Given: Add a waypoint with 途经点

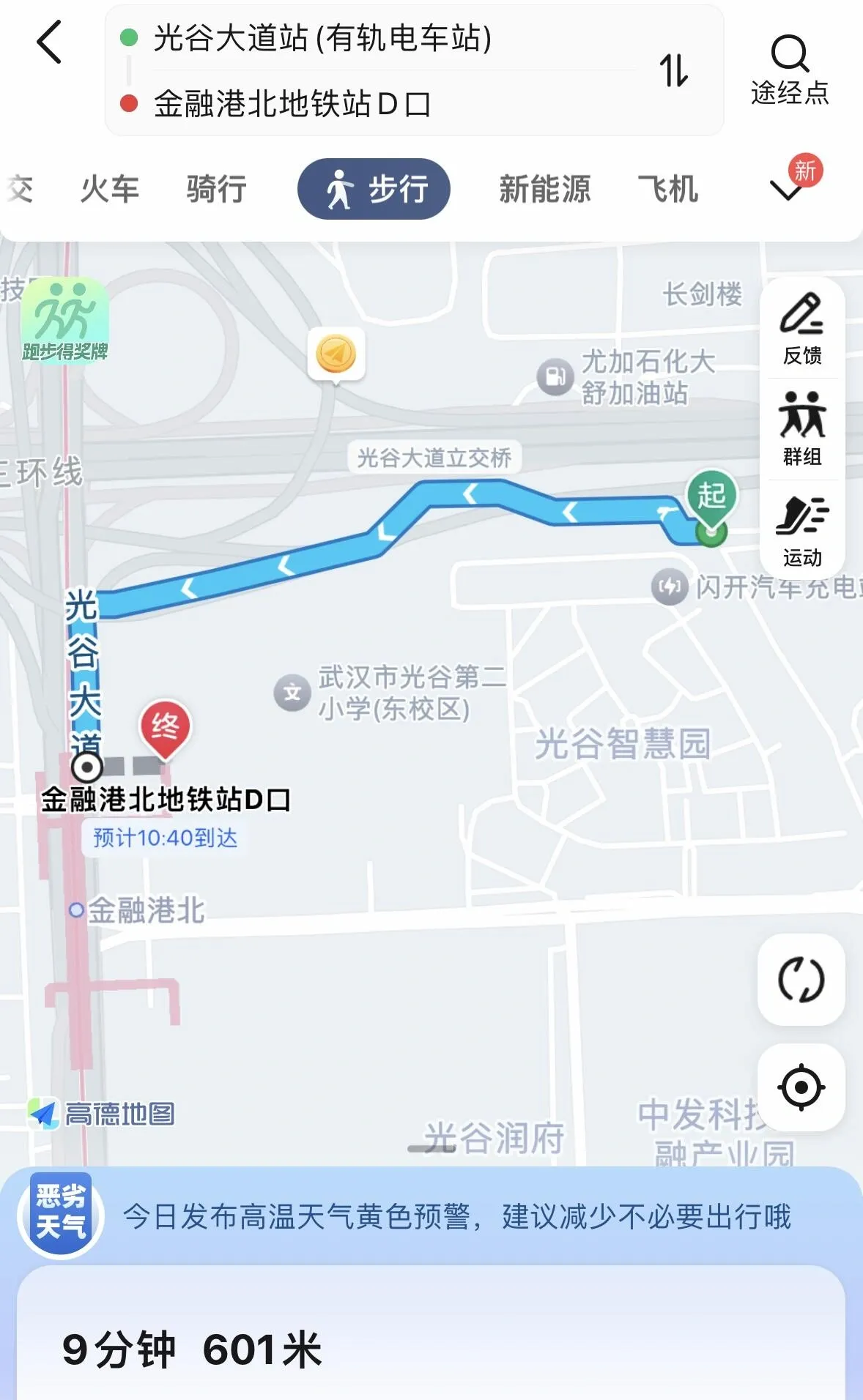Looking at the screenshot, I should tap(789, 71).
